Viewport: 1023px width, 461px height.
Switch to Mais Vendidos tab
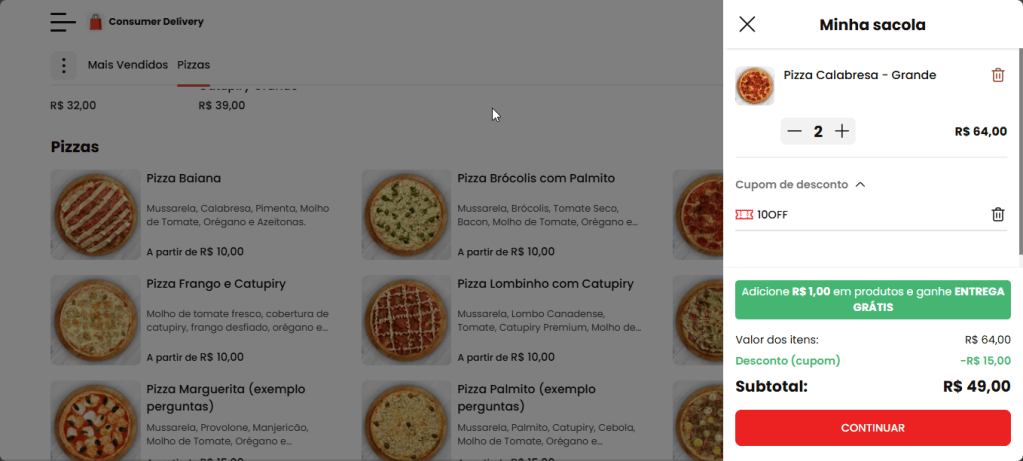point(128,65)
